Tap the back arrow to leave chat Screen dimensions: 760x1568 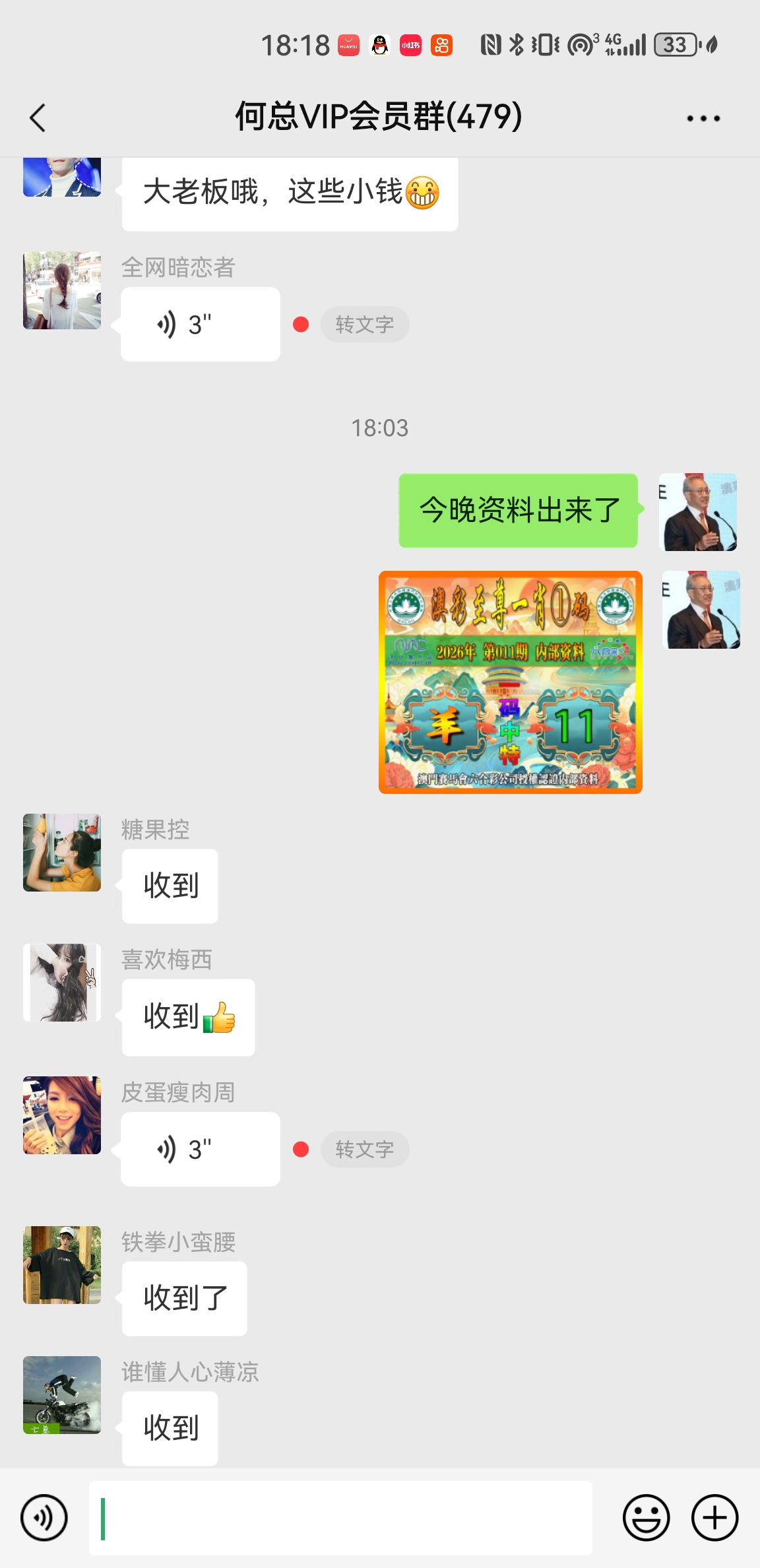point(38,117)
